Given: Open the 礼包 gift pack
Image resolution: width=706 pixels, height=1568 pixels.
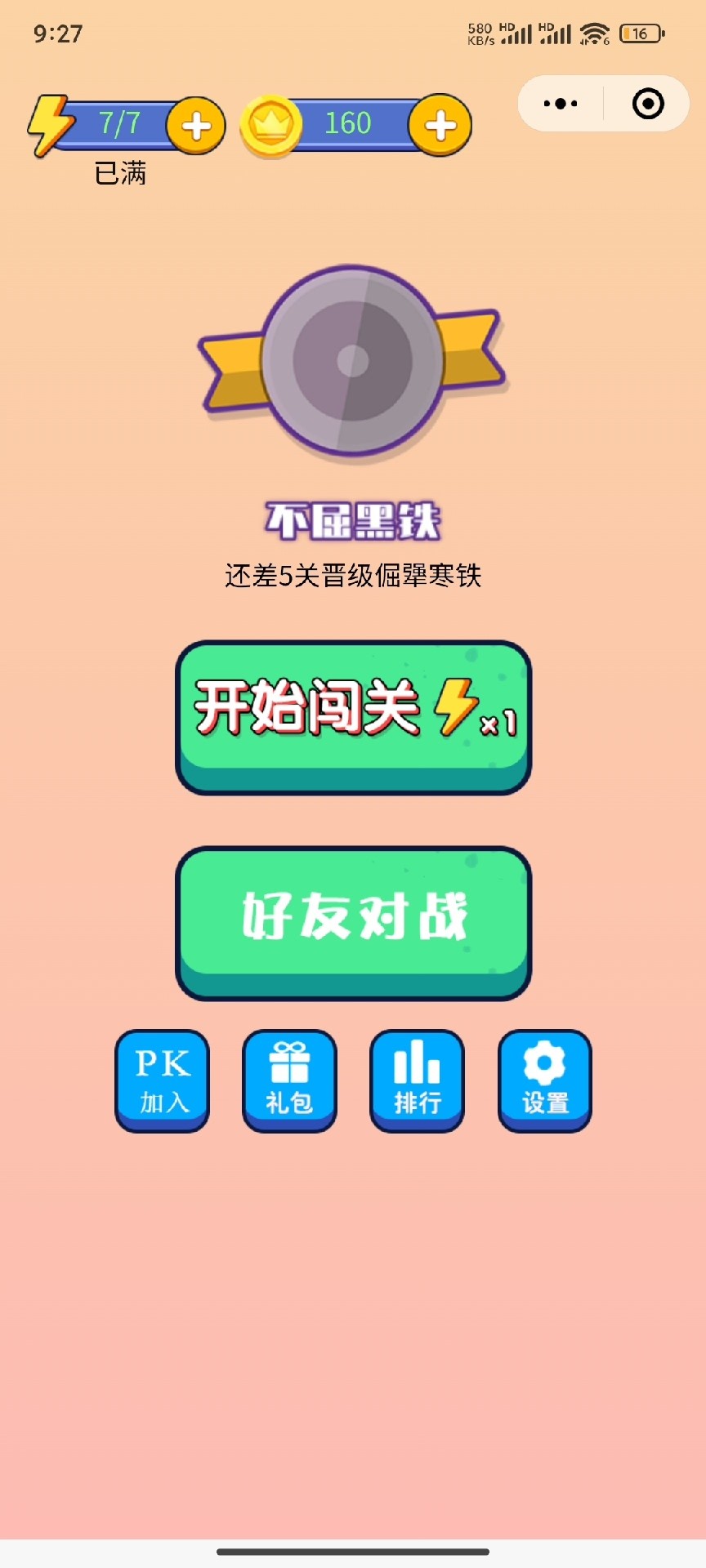Looking at the screenshot, I should (x=289, y=1080).
